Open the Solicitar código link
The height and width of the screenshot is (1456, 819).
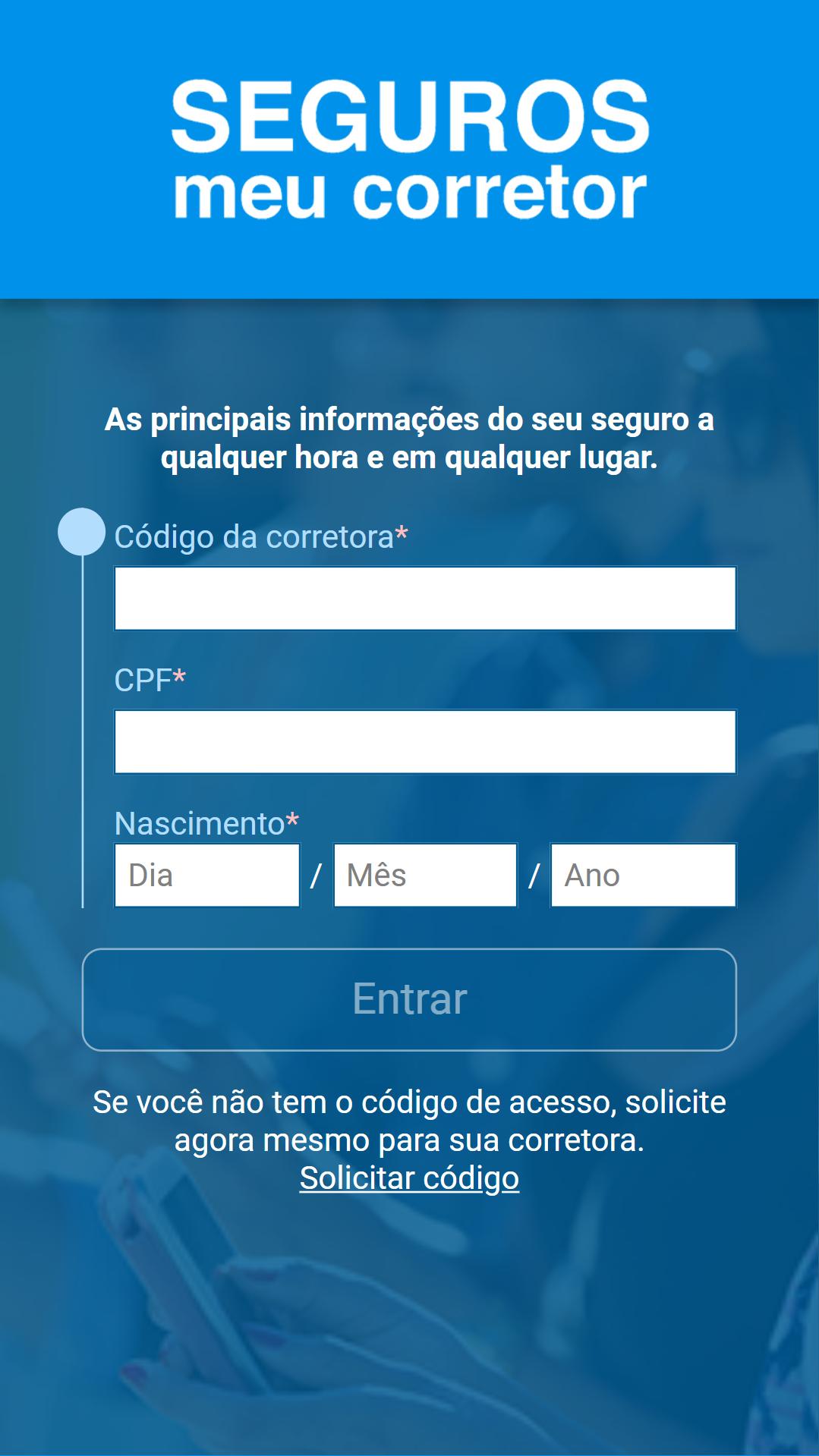click(409, 1178)
